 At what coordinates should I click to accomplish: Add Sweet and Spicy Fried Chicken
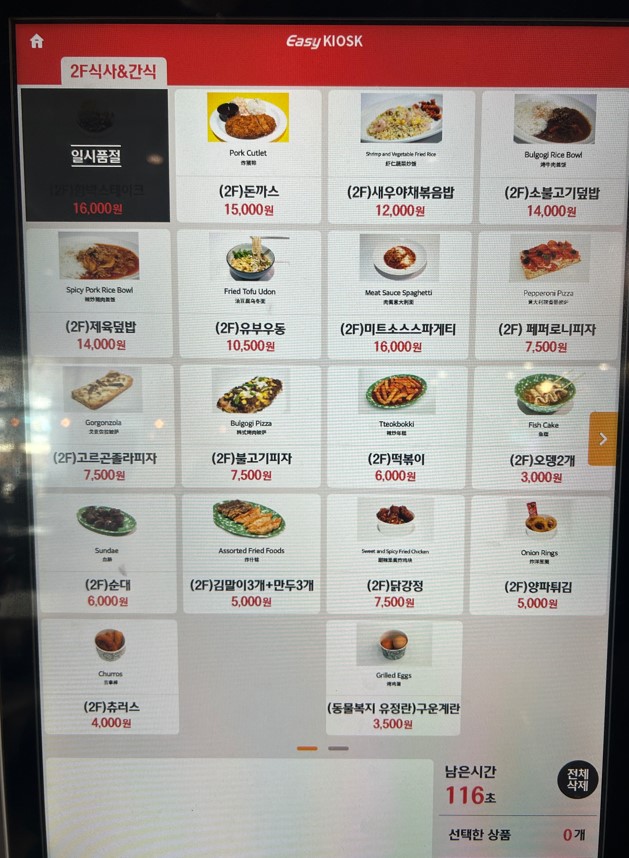click(x=395, y=553)
